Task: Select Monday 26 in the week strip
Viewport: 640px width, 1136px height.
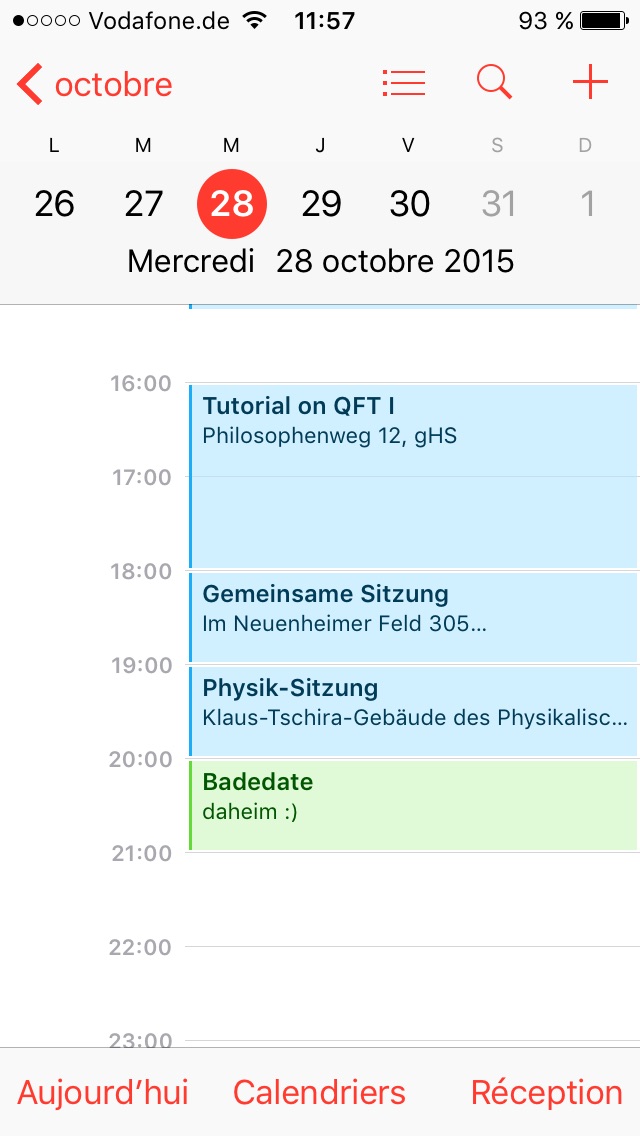Action: coord(54,204)
